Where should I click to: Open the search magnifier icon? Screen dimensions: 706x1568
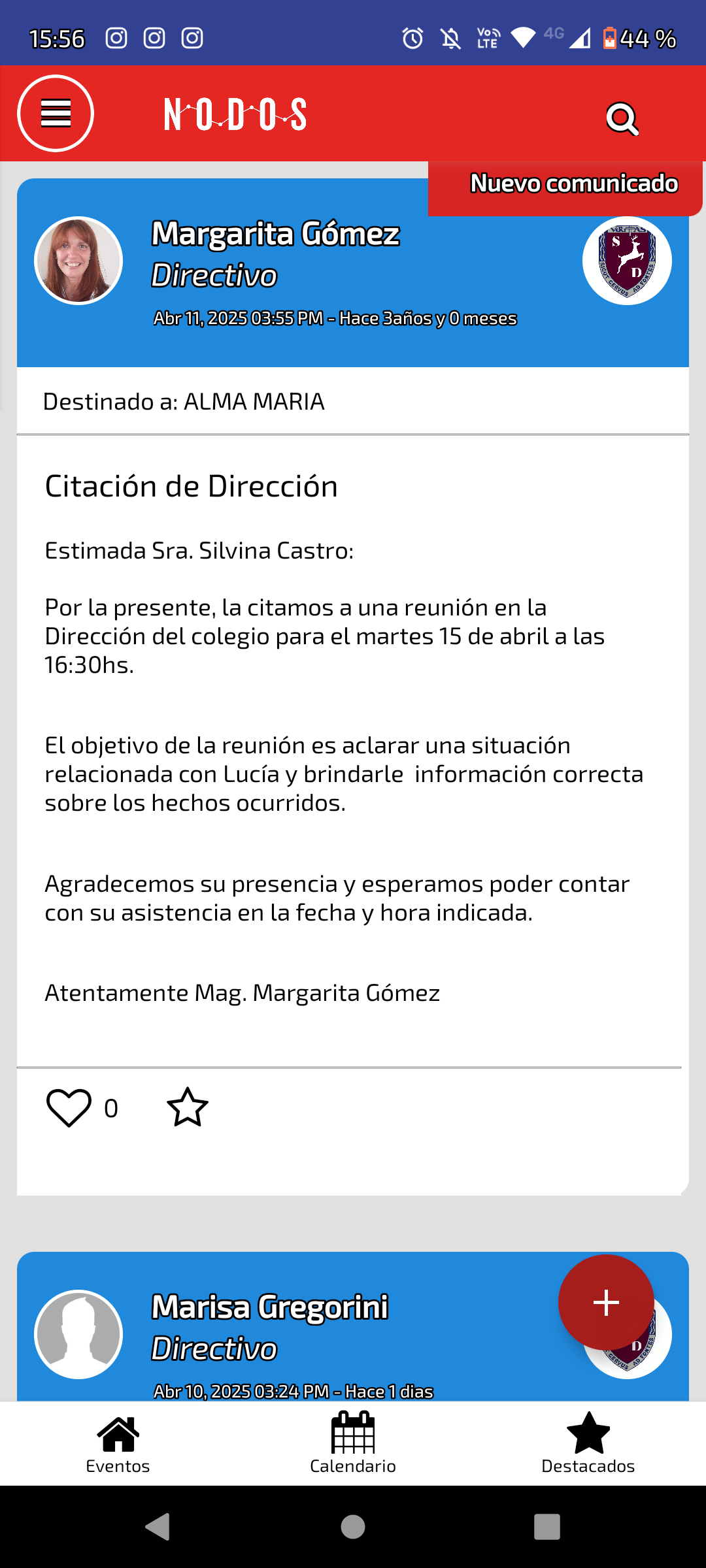(x=621, y=118)
